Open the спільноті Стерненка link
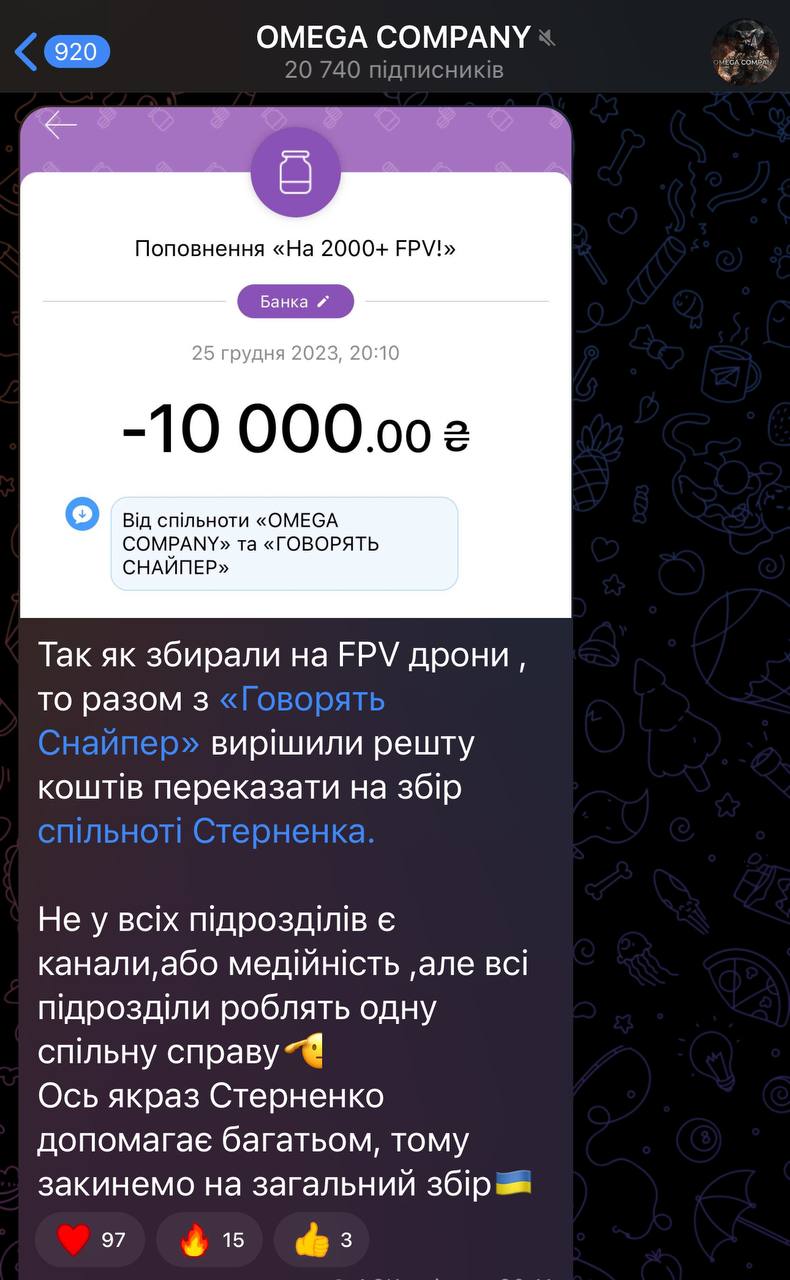Image resolution: width=790 pixels, height=1280 pixels. [x=206, y=831]
